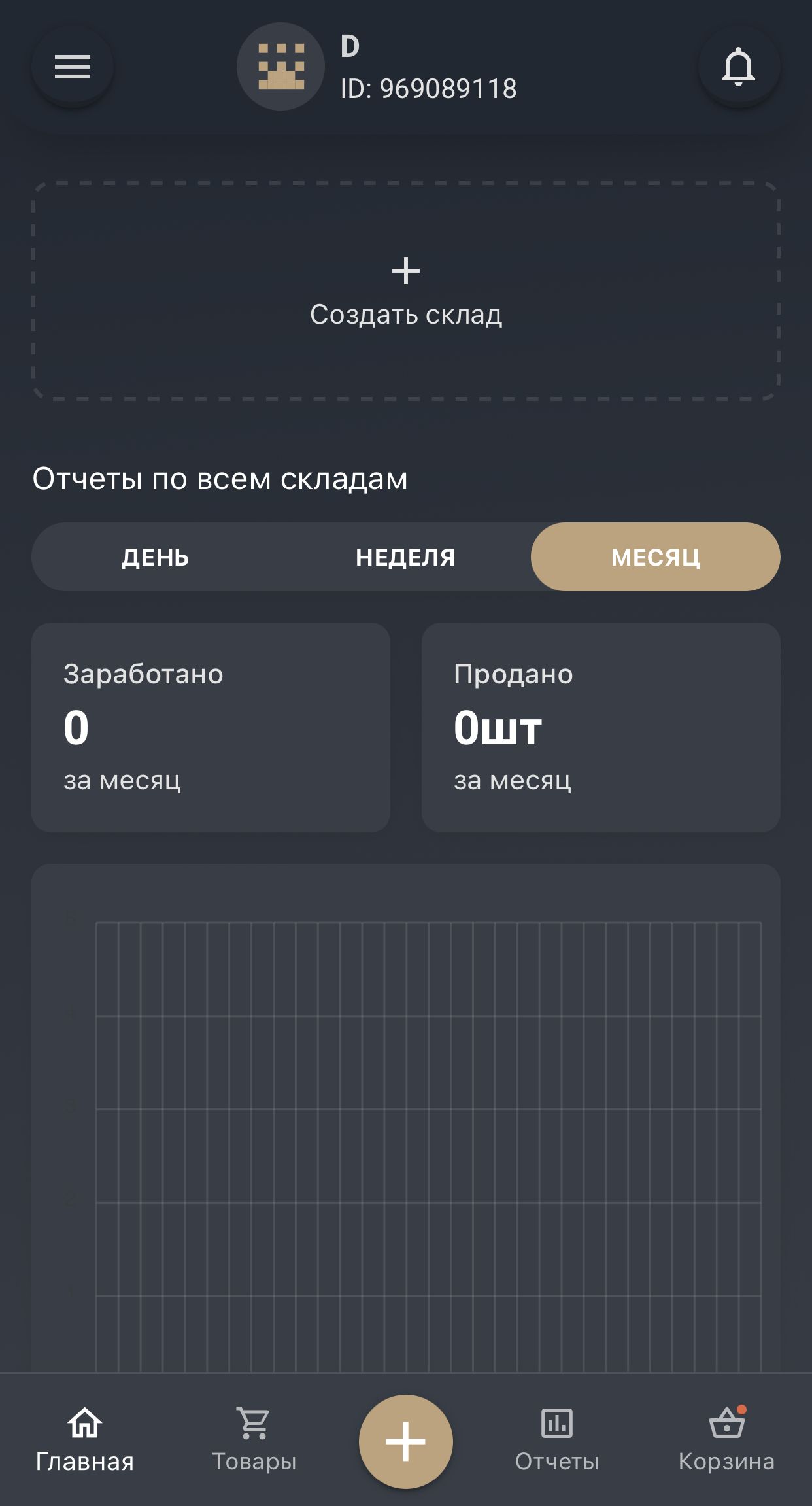Tap the plus inside the dashed warehouse box

pos(406,270)
